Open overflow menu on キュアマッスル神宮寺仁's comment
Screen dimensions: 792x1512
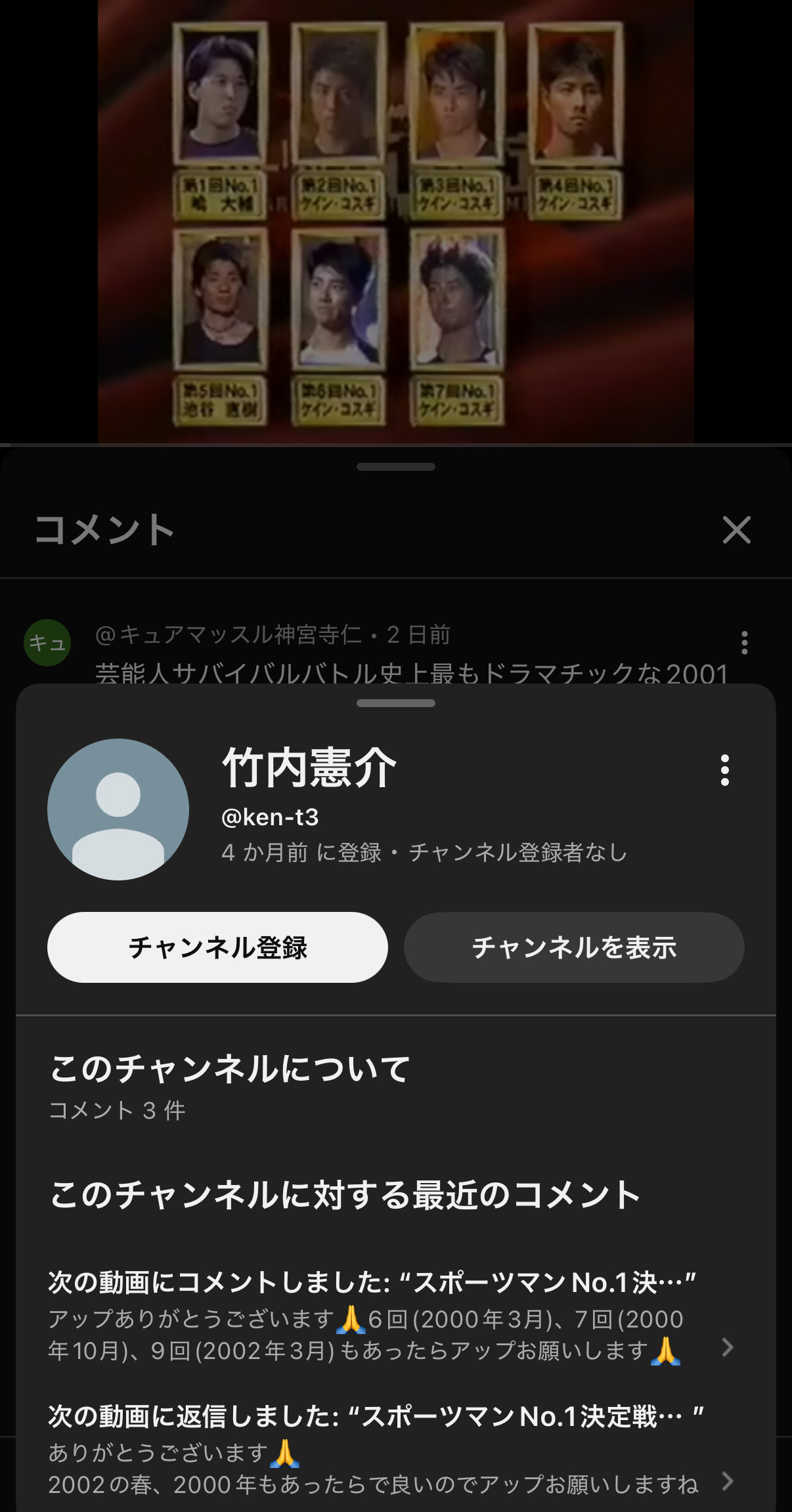[x=744, y=643]
